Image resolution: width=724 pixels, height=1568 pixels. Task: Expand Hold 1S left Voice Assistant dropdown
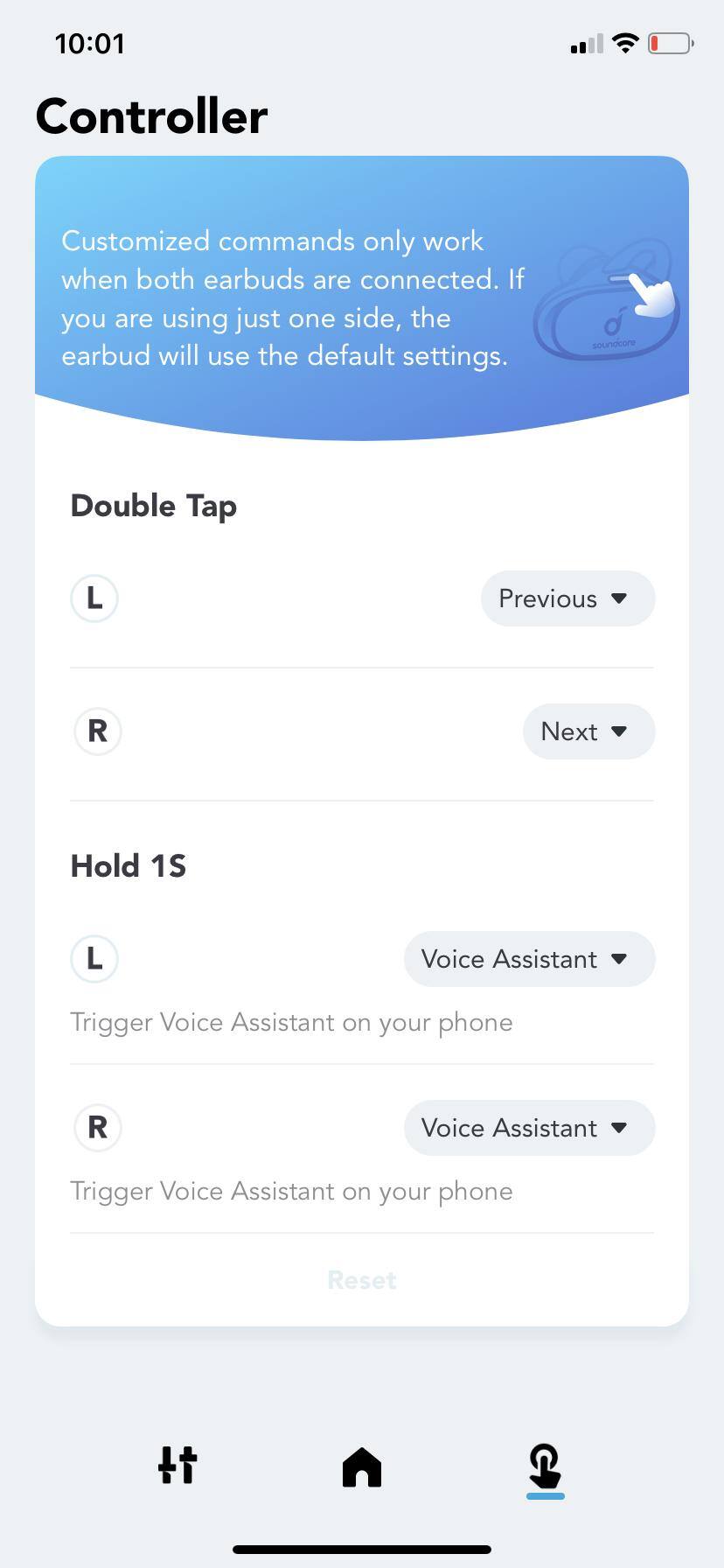[x=529, y=959]
